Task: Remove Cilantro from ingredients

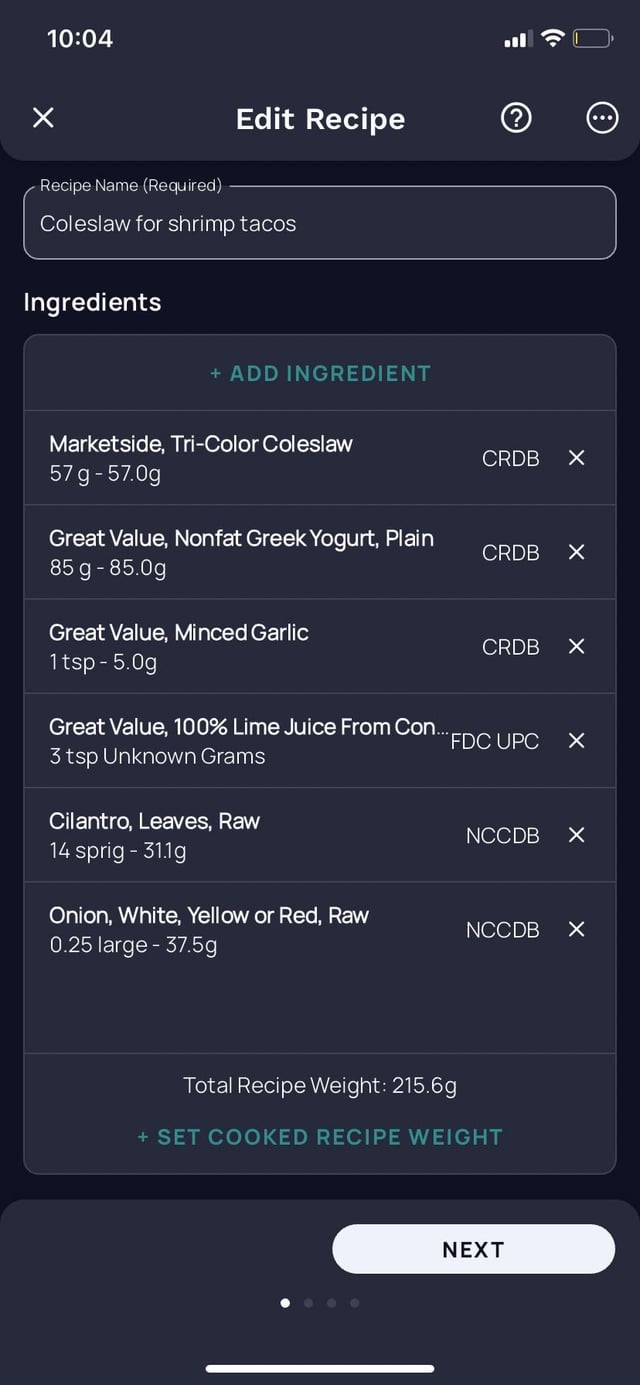Action: pos(576,835)
